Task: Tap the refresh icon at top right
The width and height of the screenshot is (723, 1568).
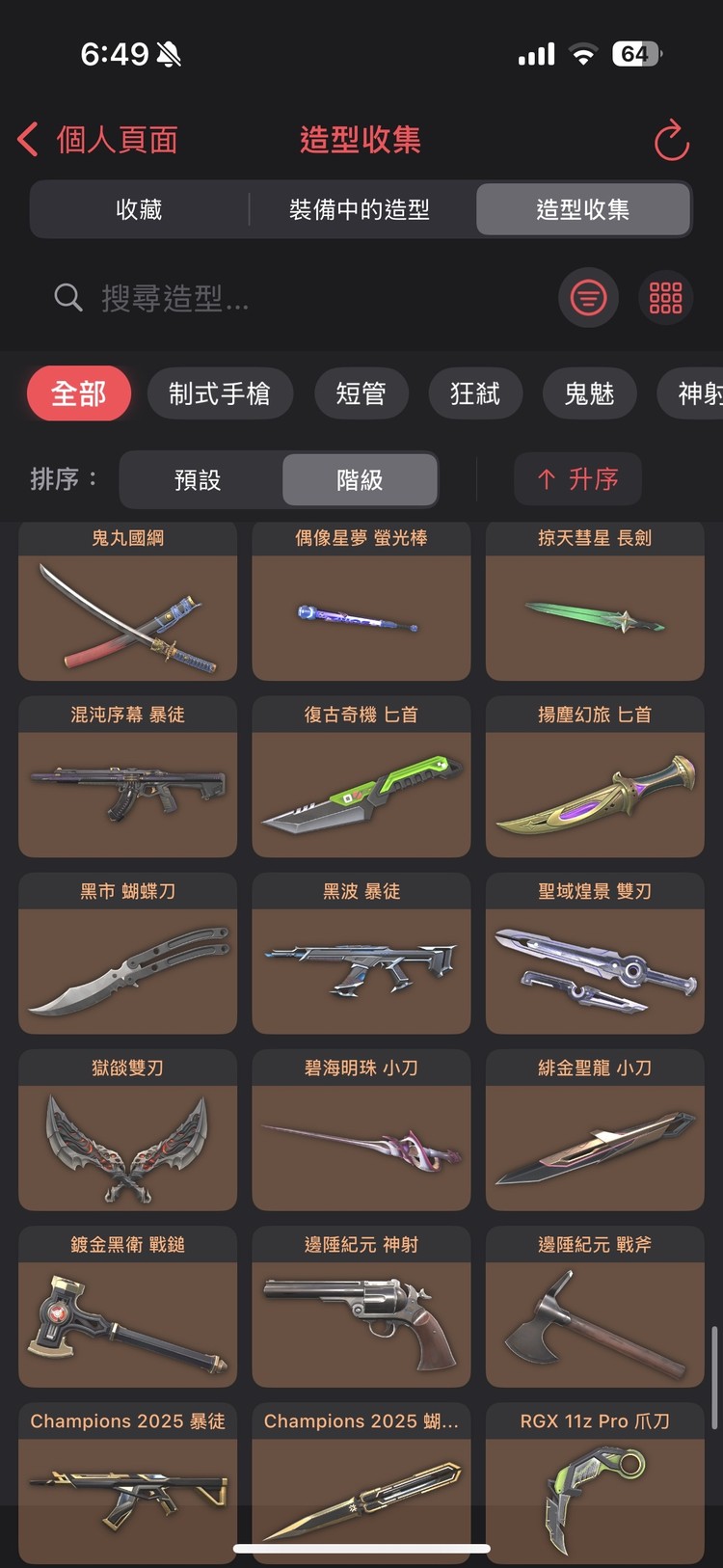Action: 671,140
